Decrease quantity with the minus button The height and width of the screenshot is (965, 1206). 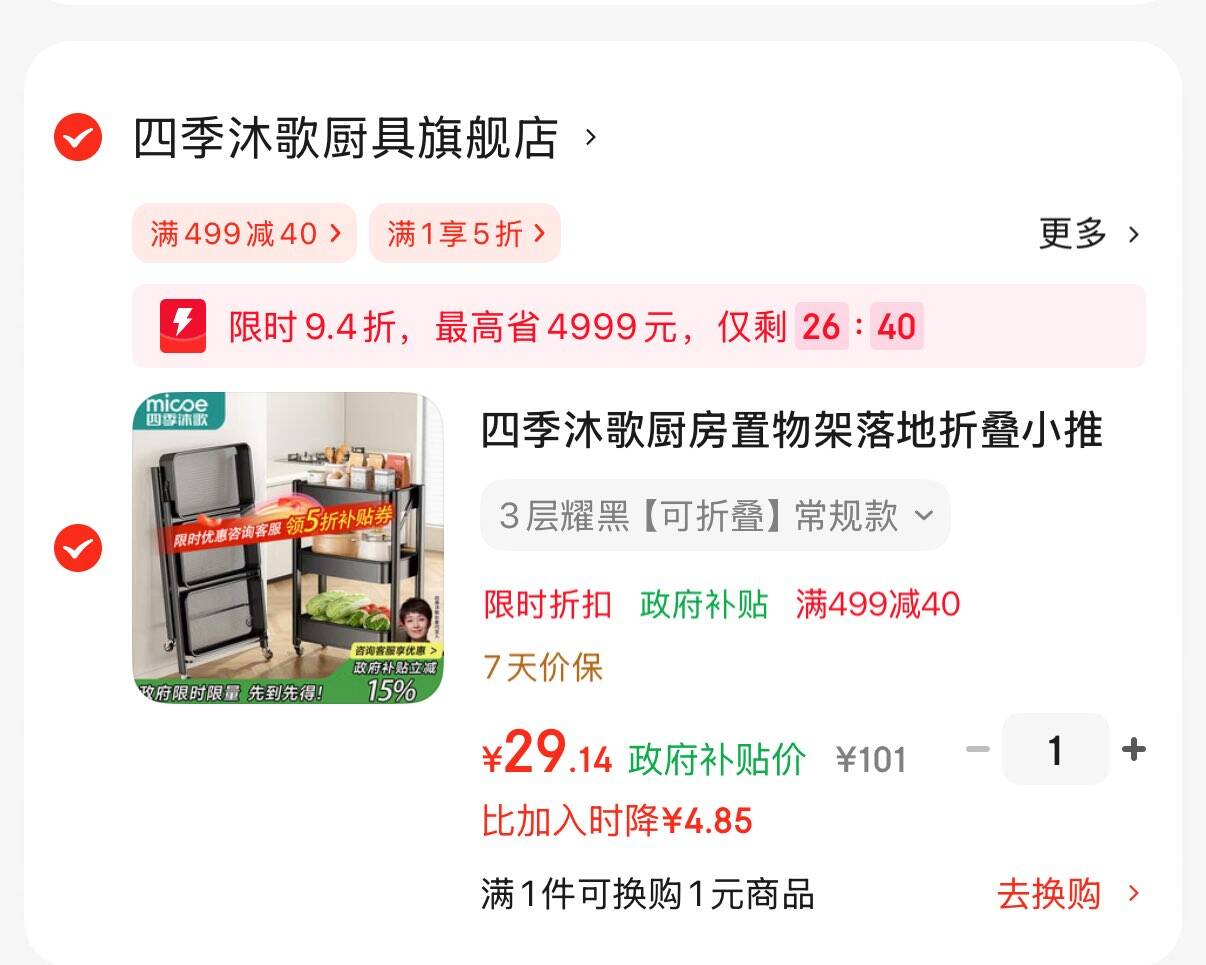pyautogui.click(x=978, y=749)
